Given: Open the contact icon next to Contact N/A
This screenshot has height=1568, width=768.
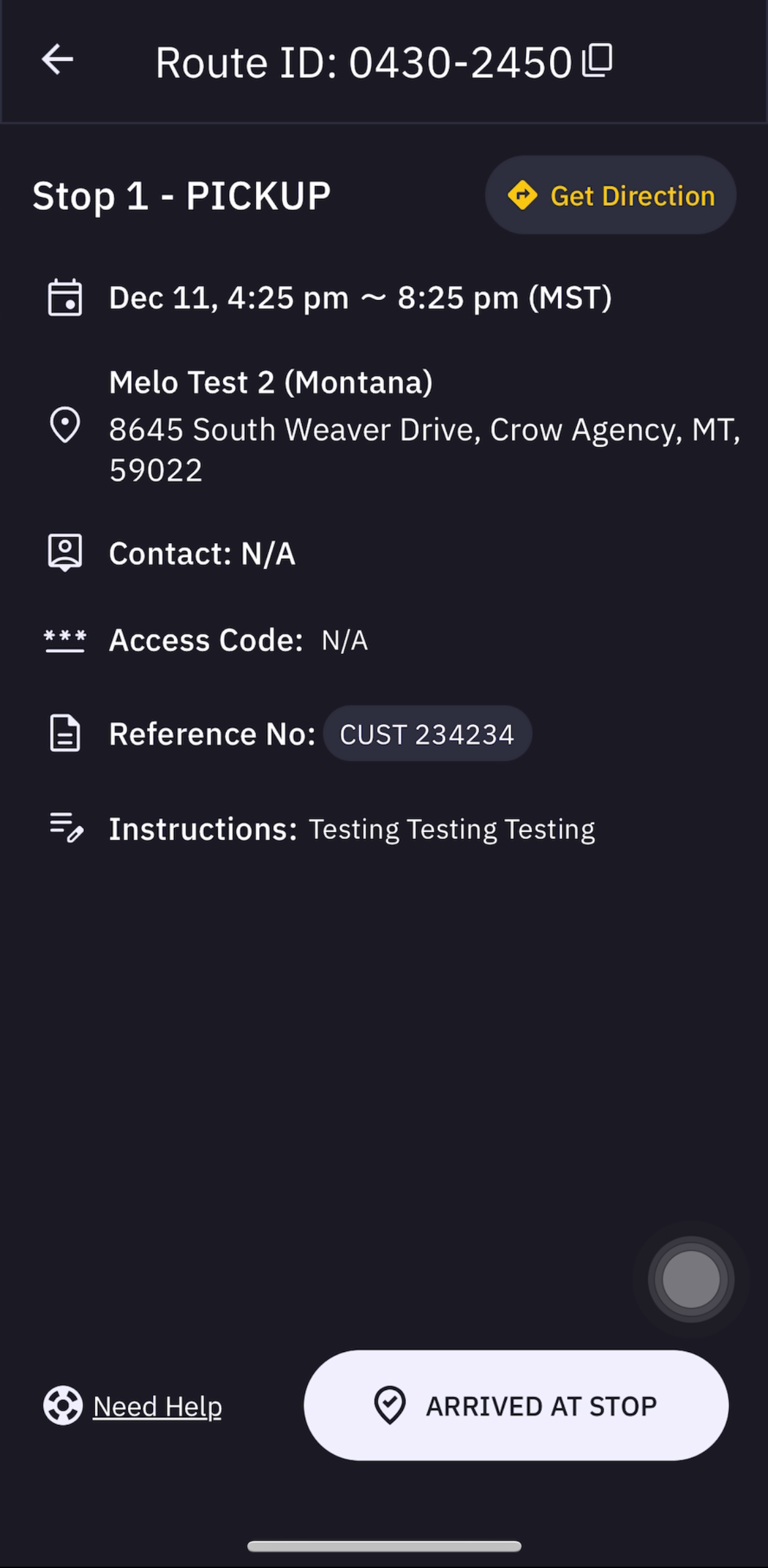Looking at the screenshot, I should (x=65, y=553).
